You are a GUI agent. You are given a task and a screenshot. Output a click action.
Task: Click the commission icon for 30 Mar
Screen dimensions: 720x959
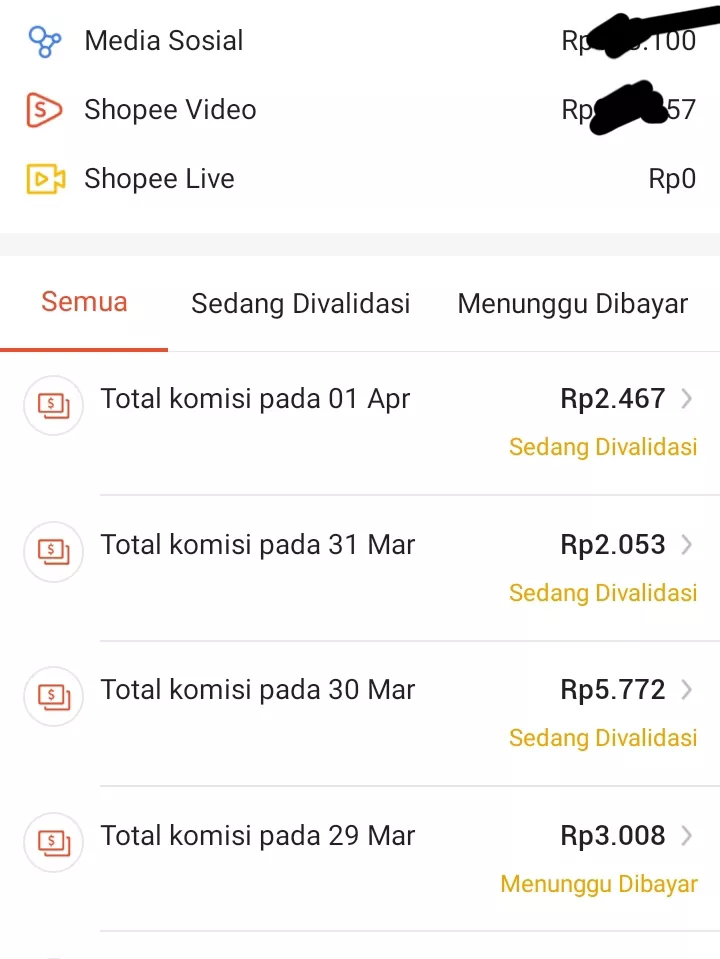(x=53, y=697)
